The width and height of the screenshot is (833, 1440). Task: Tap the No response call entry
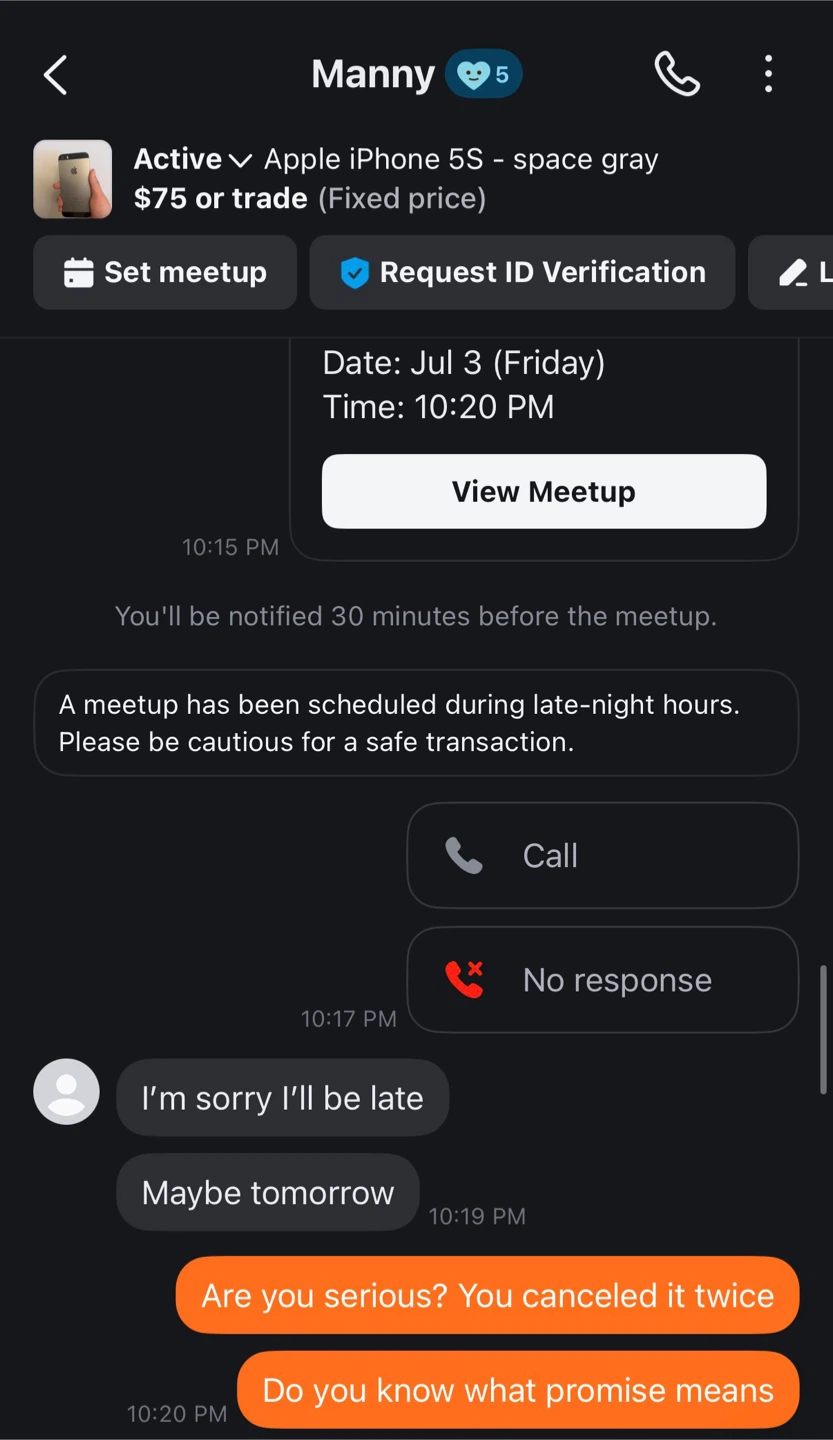click(x=602, y=980)
